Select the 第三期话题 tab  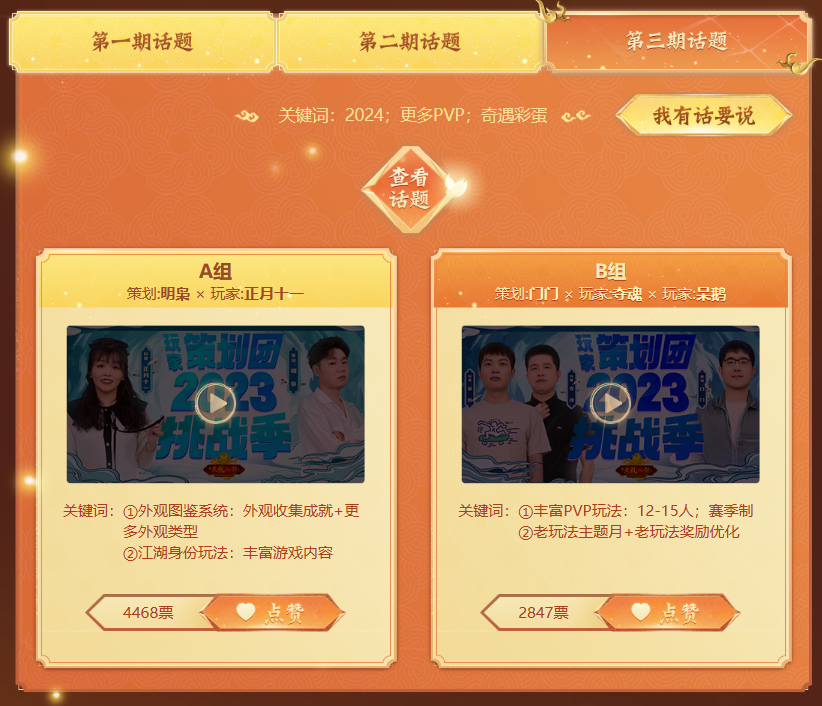676,42
